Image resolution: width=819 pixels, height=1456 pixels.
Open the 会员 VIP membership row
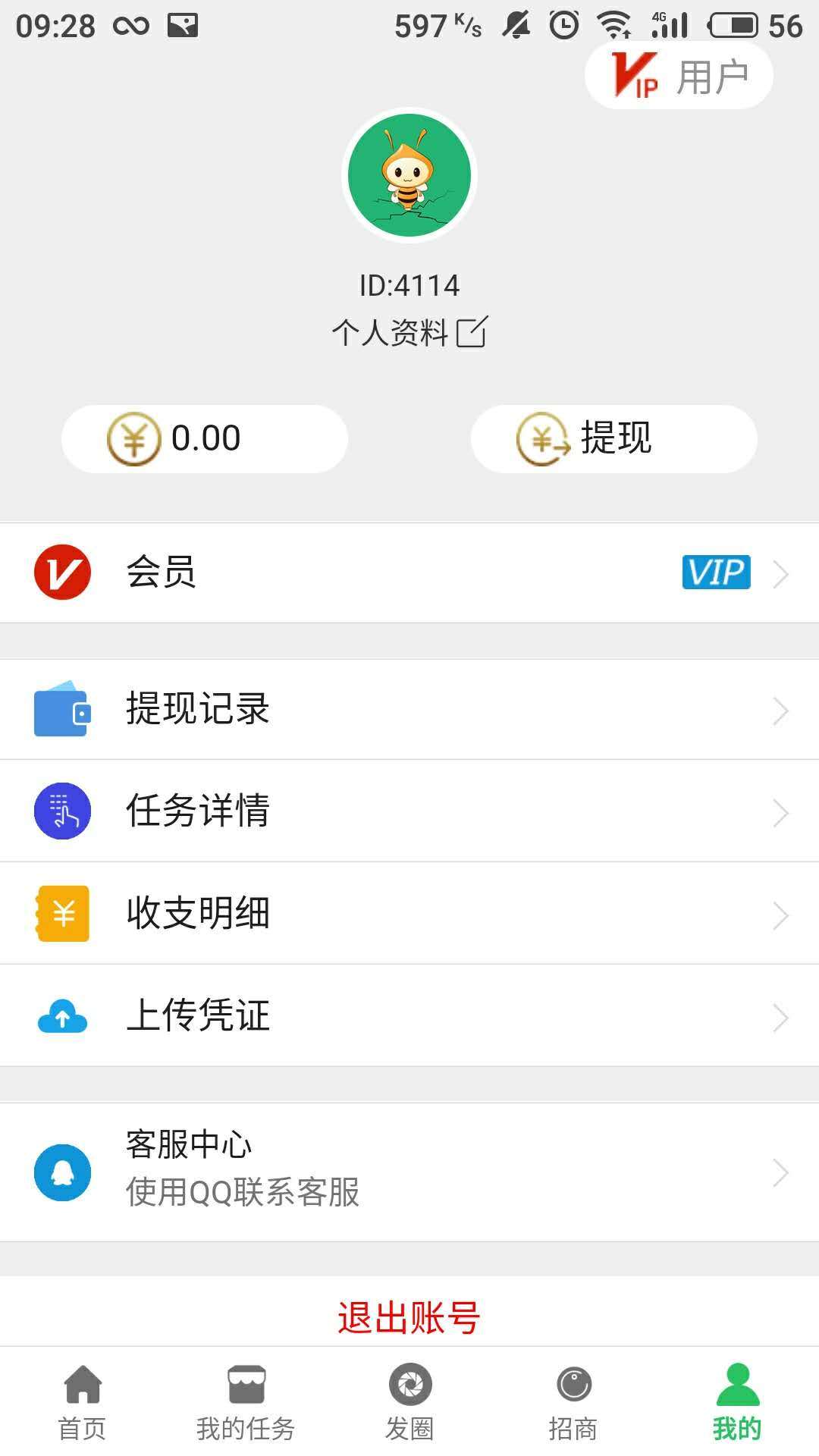(x=409, y=573)
